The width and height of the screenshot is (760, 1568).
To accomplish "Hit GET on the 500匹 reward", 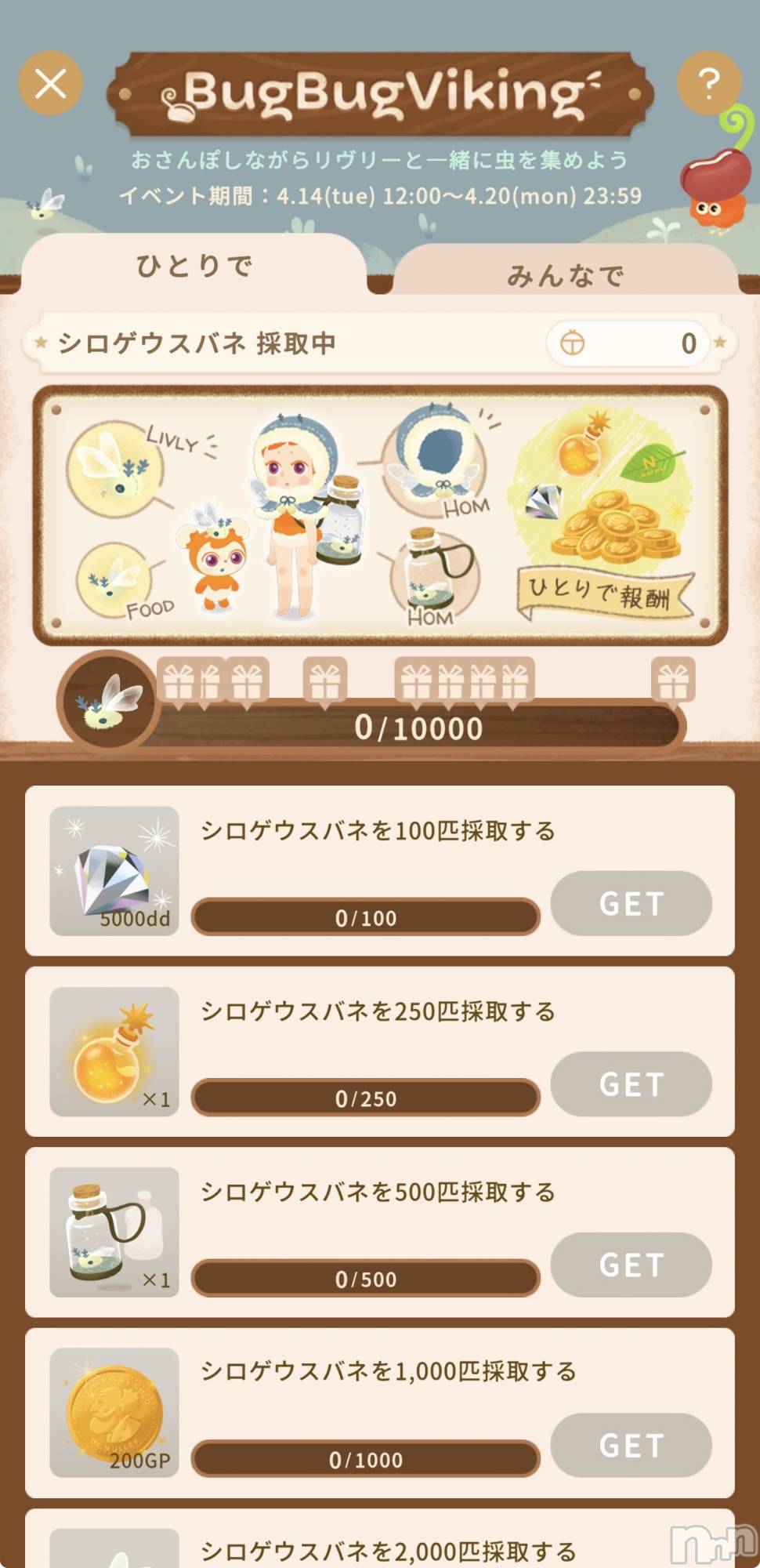I will tap(631, 1265).
